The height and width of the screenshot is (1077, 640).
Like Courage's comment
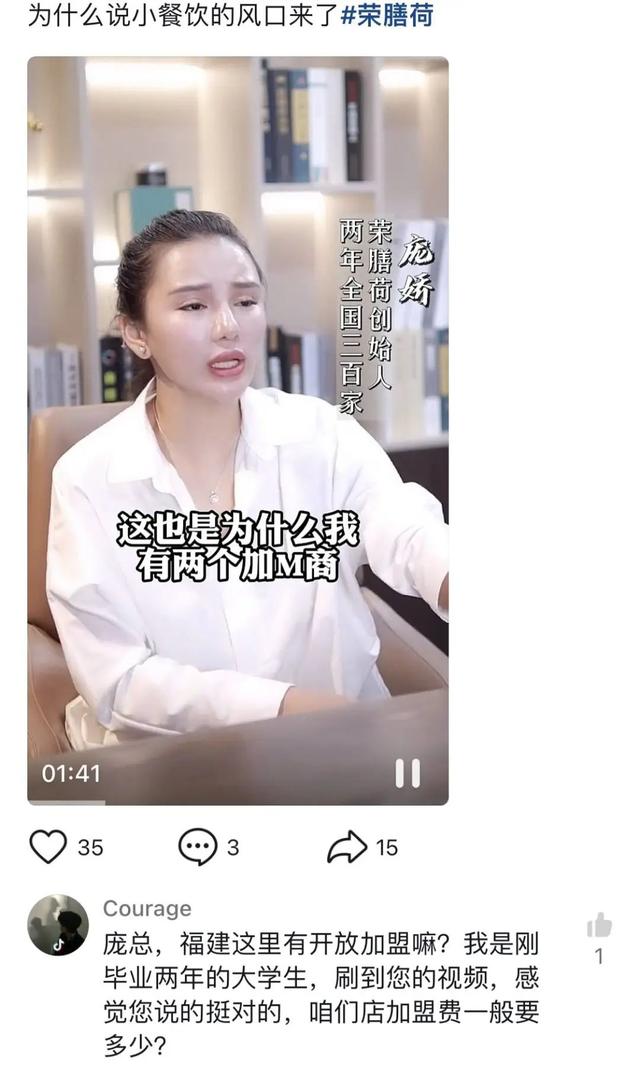[x=599, y=926]
